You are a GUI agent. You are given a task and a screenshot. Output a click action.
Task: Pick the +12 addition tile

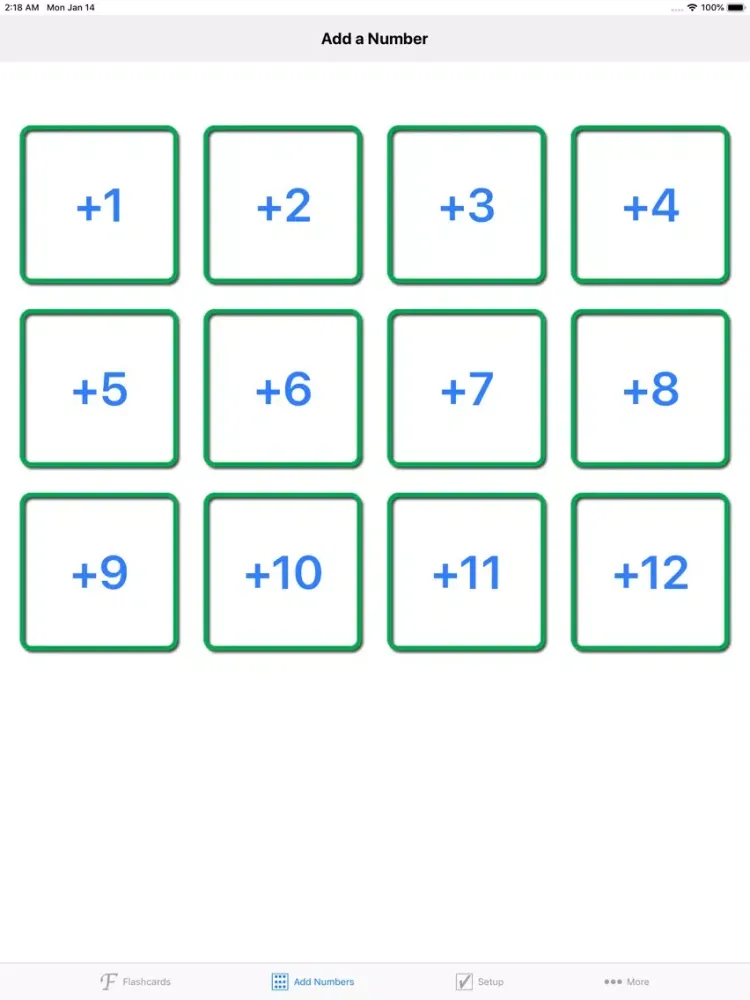coord(651,573)
